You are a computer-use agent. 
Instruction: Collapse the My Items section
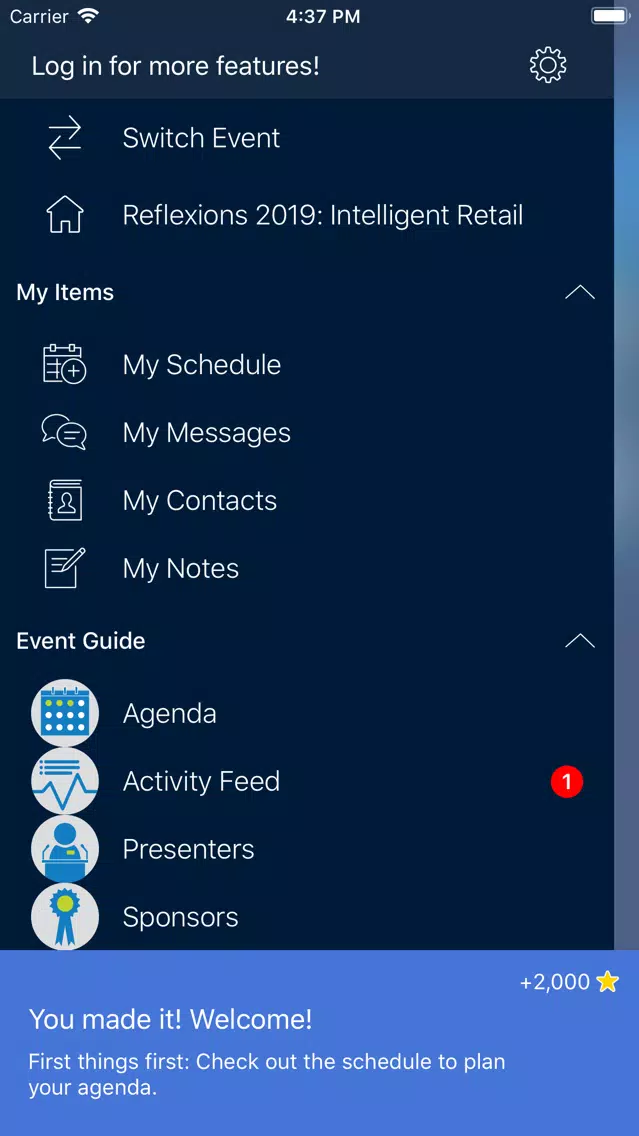coord(580,293)
